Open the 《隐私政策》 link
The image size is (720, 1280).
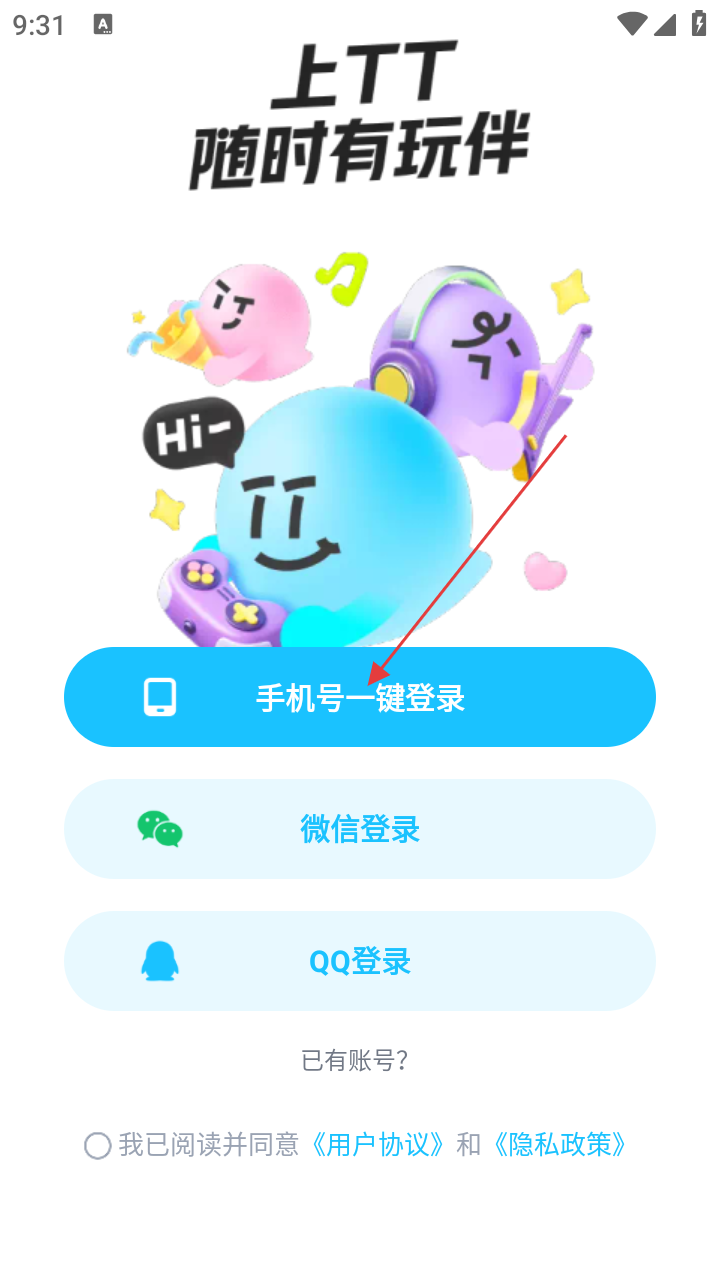coord(559,1145)
